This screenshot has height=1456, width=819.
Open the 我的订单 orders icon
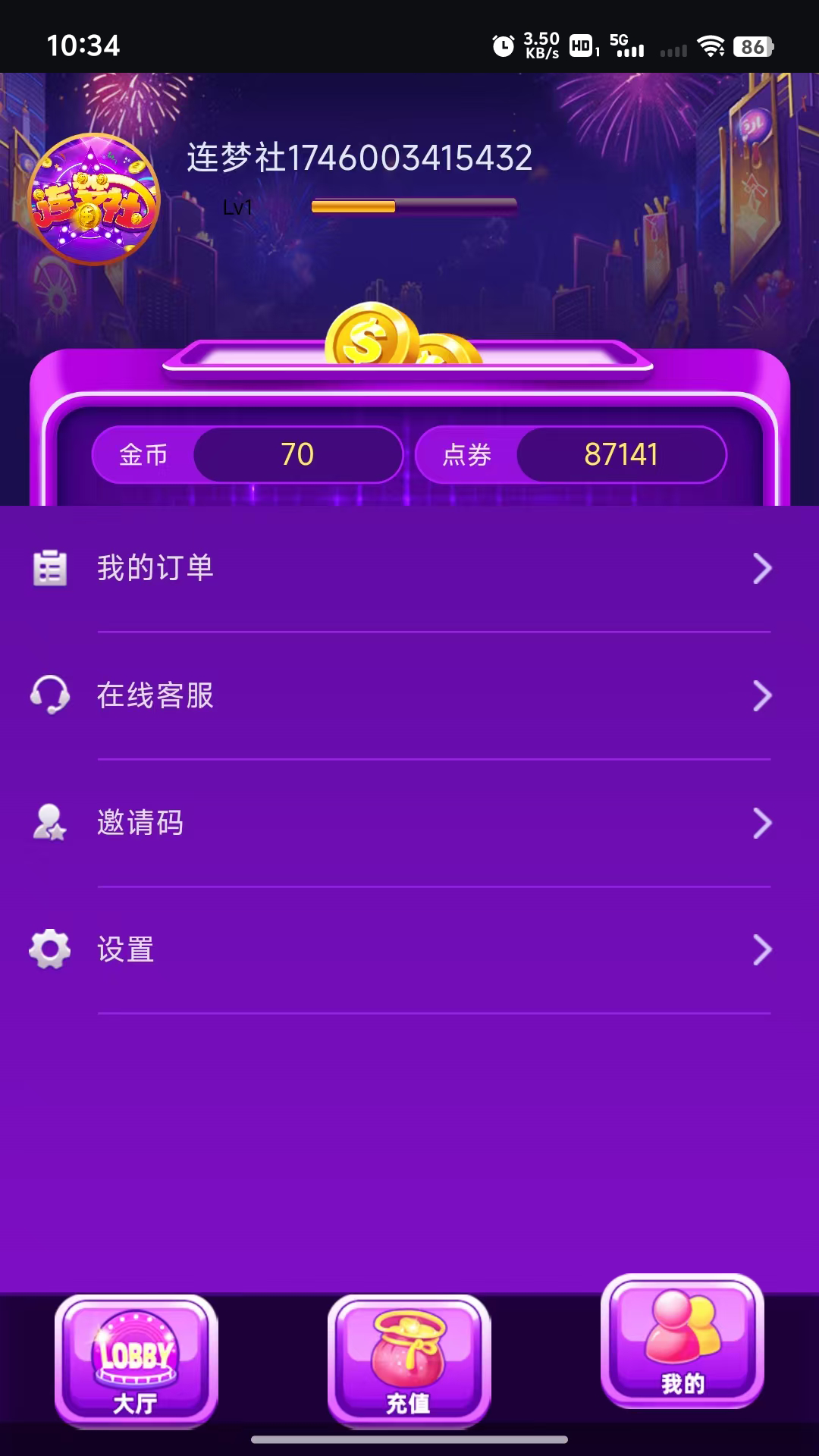coord(49,566)
